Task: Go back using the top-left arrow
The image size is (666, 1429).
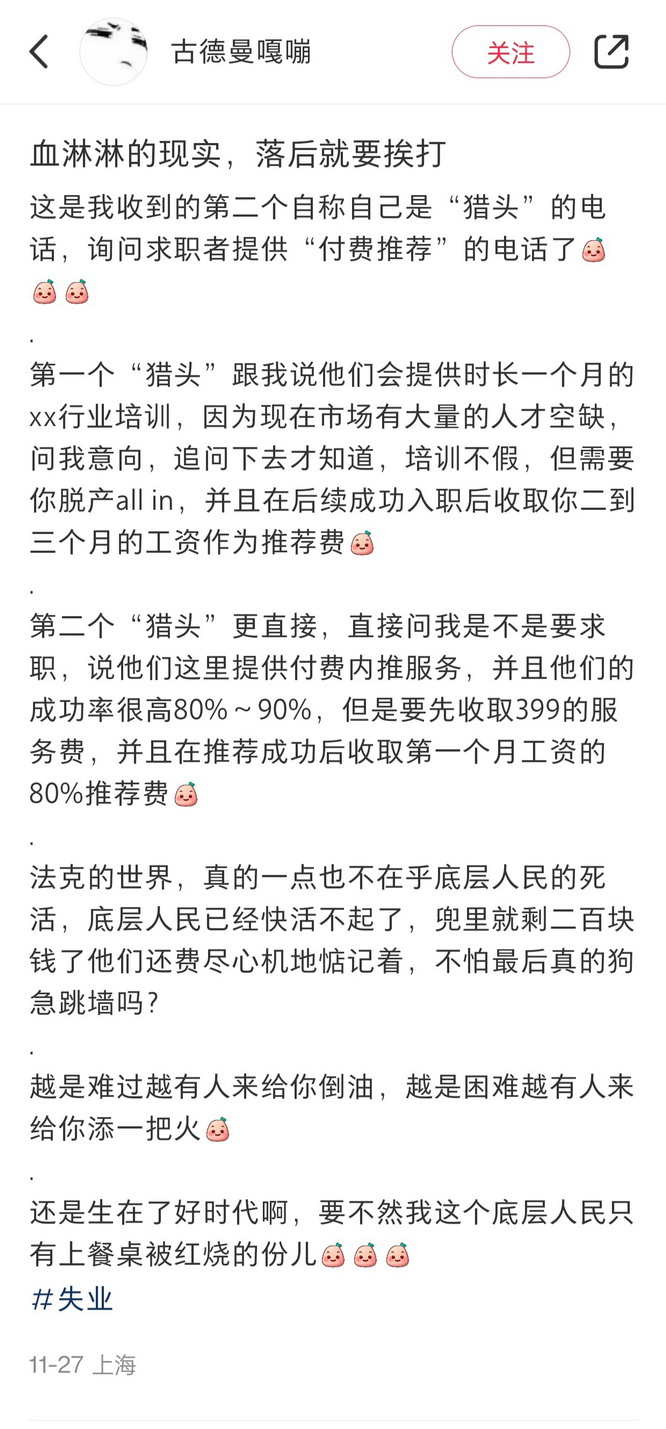Action: coord(39,52)
